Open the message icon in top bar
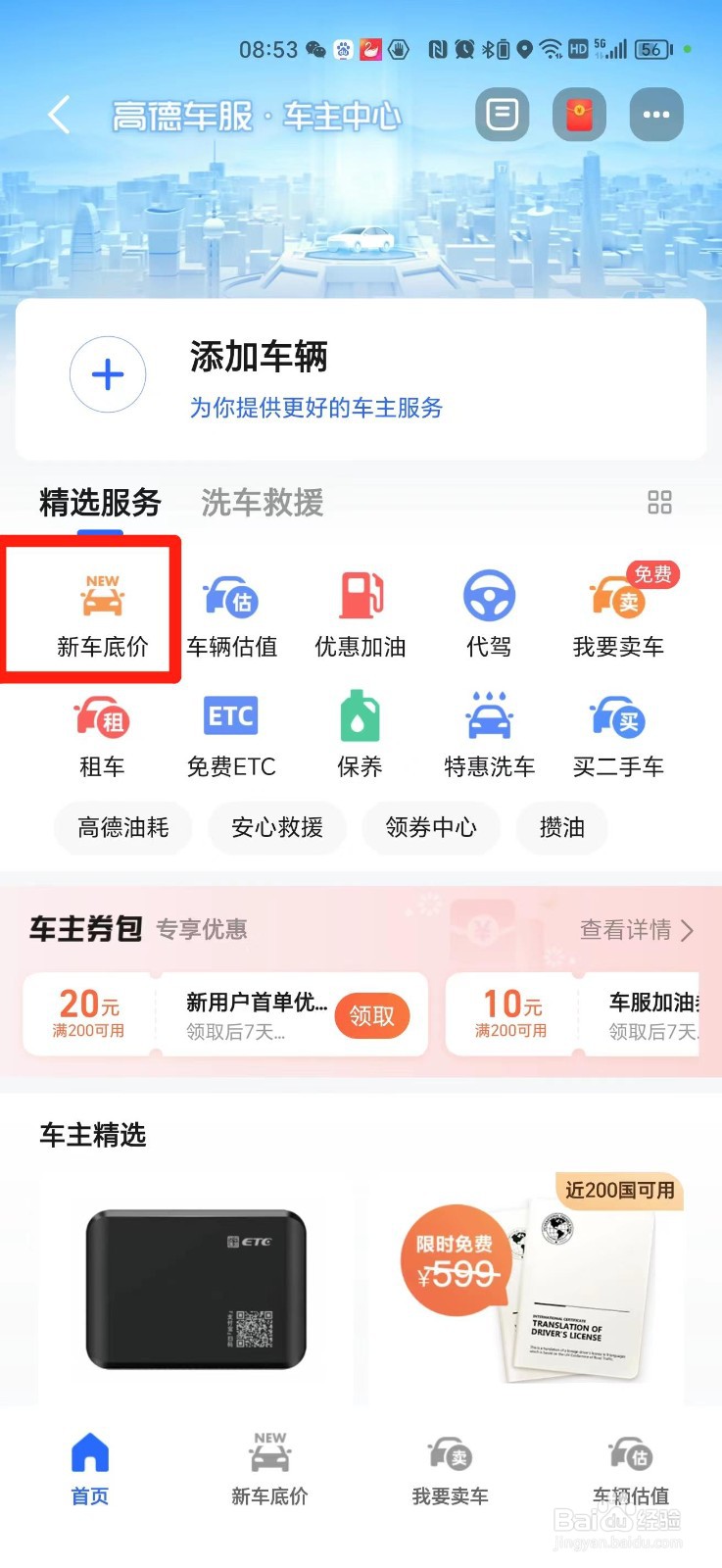This screenshot has width=722, height=1568. tap(501, 114)
